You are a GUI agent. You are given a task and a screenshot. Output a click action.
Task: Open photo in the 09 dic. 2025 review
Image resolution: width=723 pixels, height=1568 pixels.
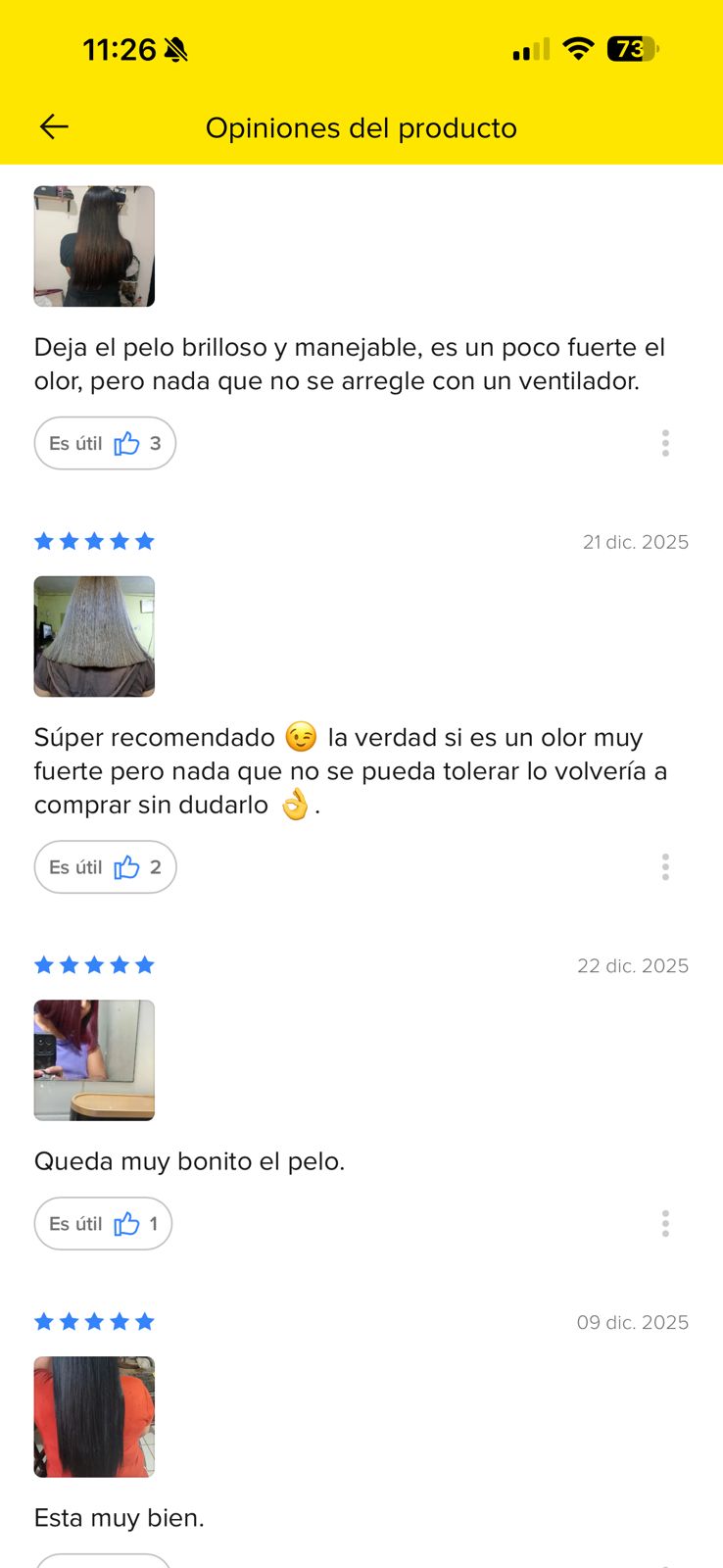pos(94,1417)
